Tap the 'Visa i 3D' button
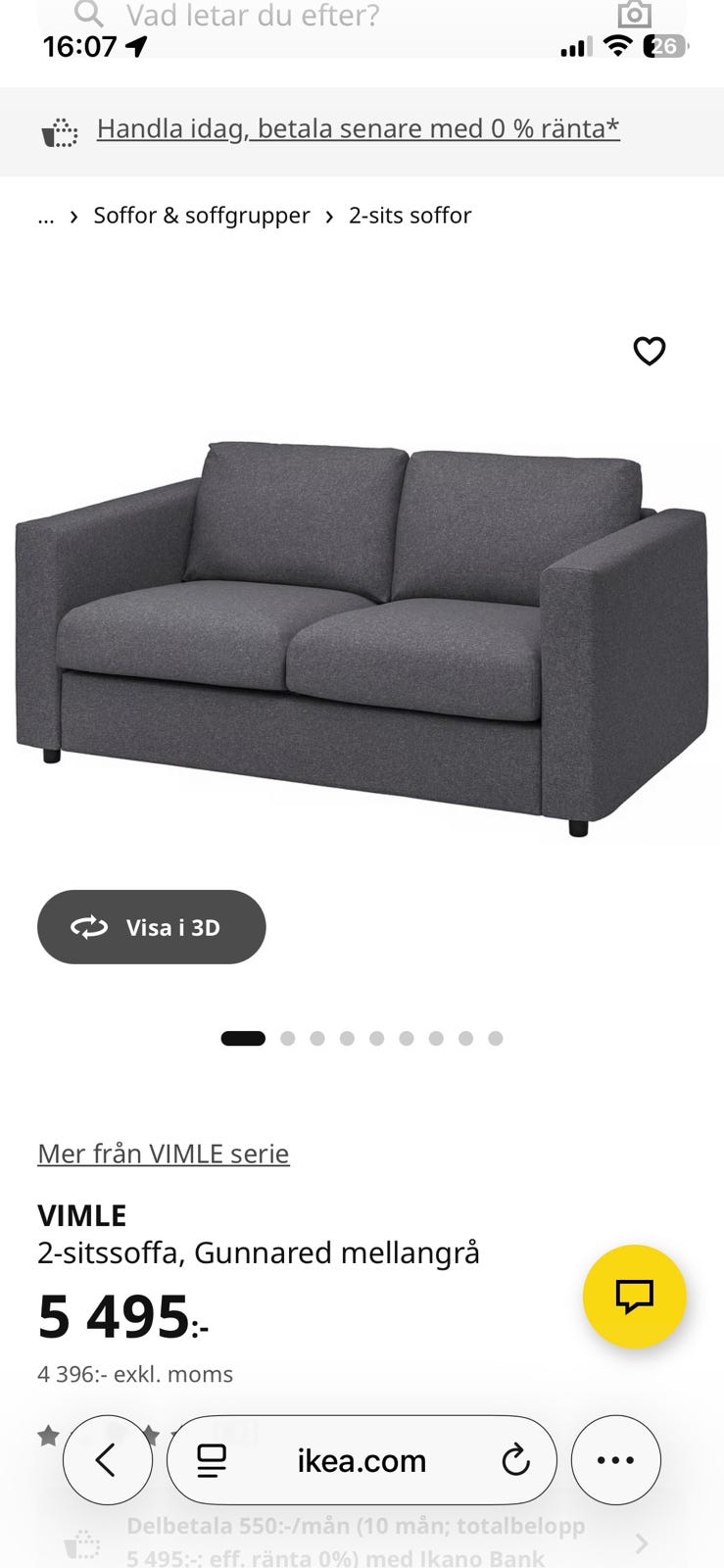This screenshot has height=1568, width=724. tap(152, 927)
